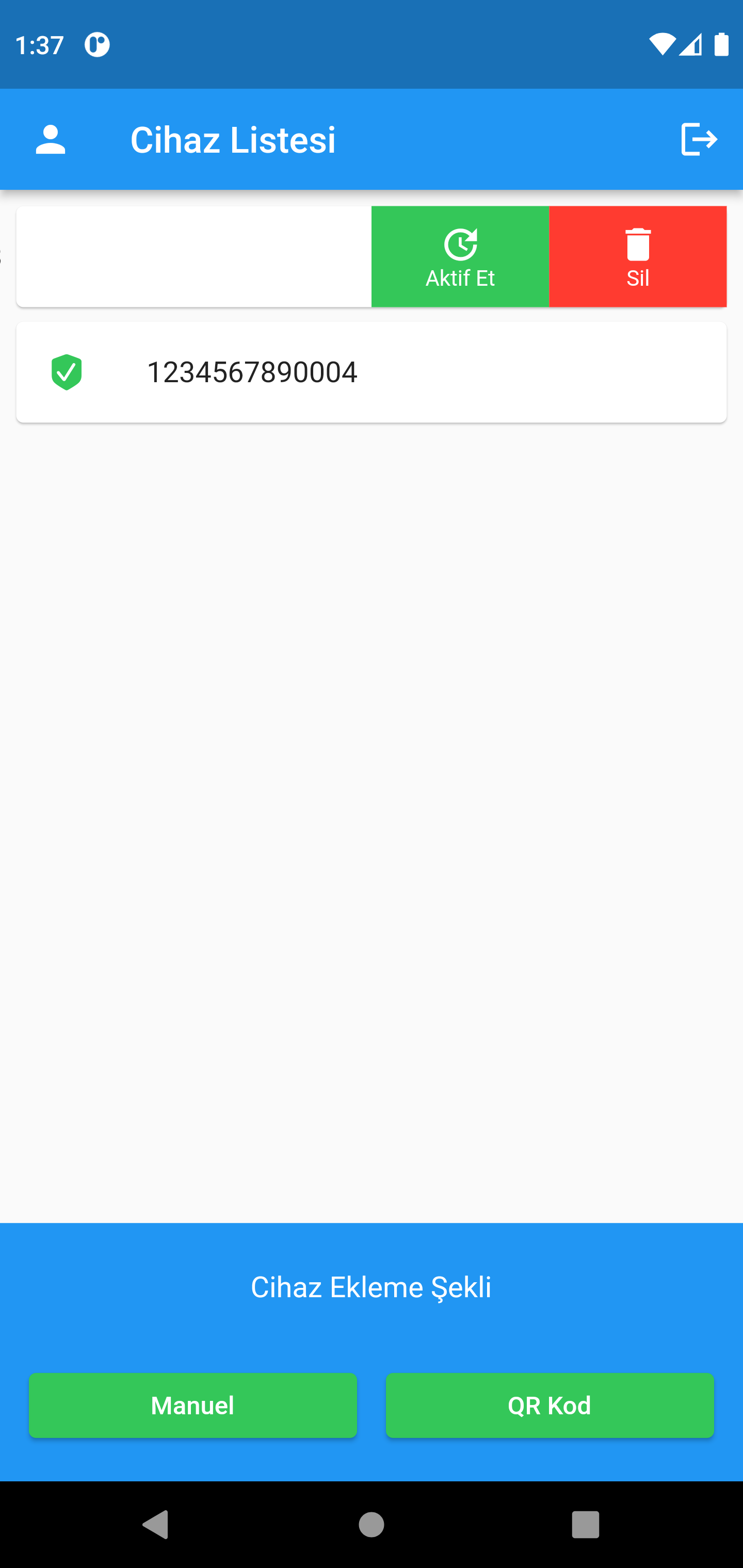Screen dimensions: 743x1568
Task: Open device 1234567890004
Action: point(371,372)
